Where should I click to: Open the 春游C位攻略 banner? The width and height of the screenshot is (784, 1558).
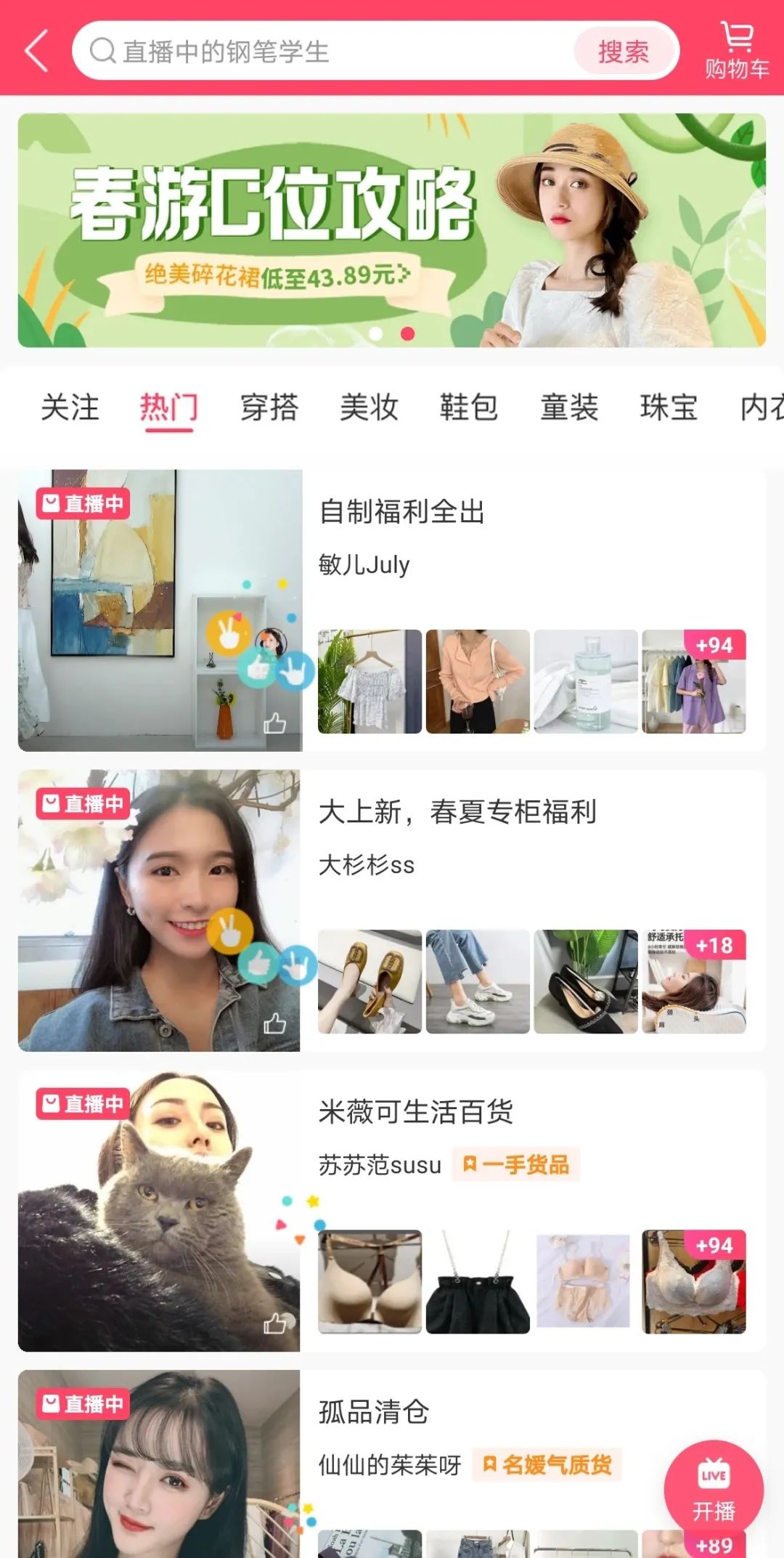(x=392, y=230)
